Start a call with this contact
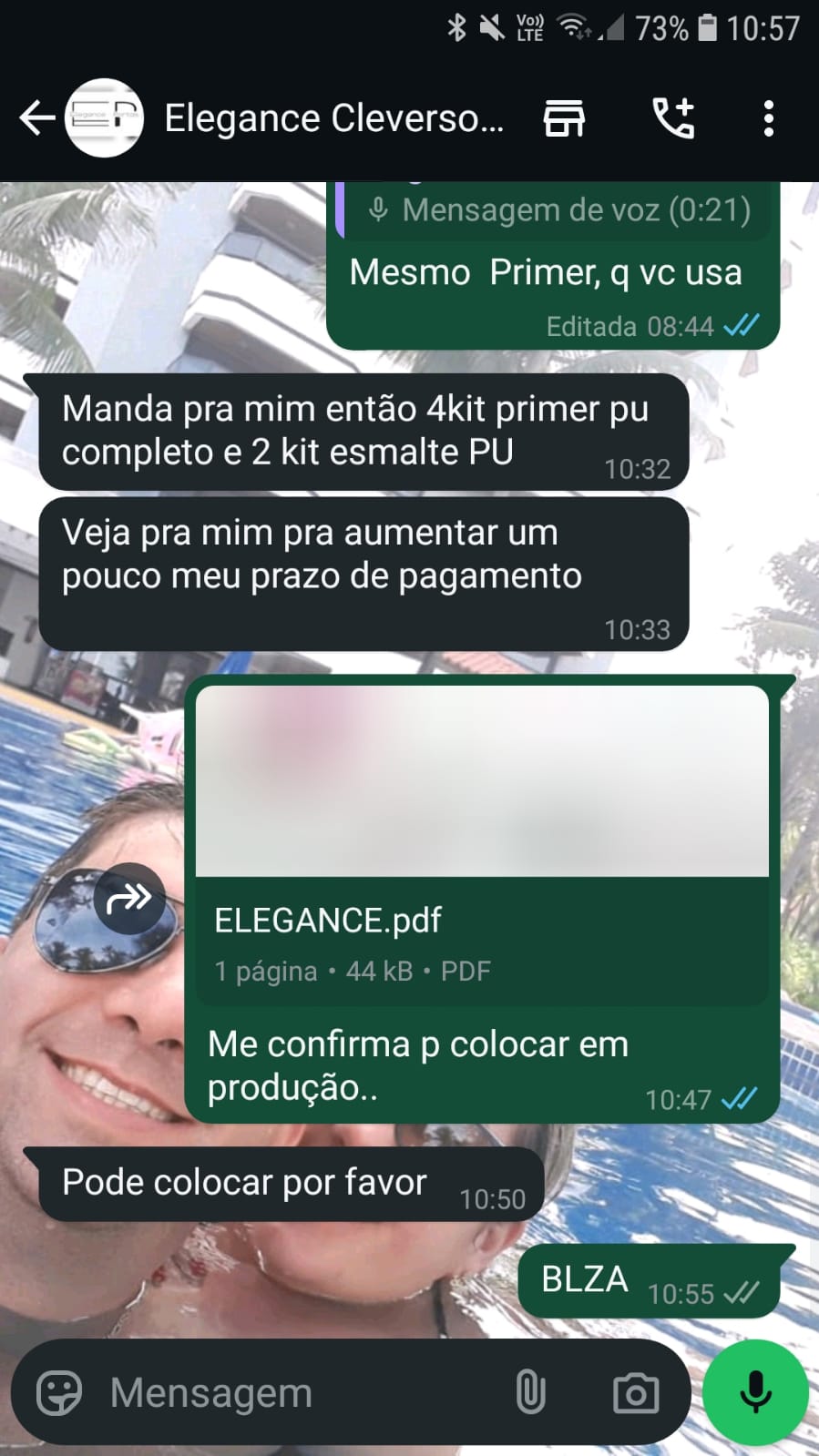 click(x=674, y=118)
